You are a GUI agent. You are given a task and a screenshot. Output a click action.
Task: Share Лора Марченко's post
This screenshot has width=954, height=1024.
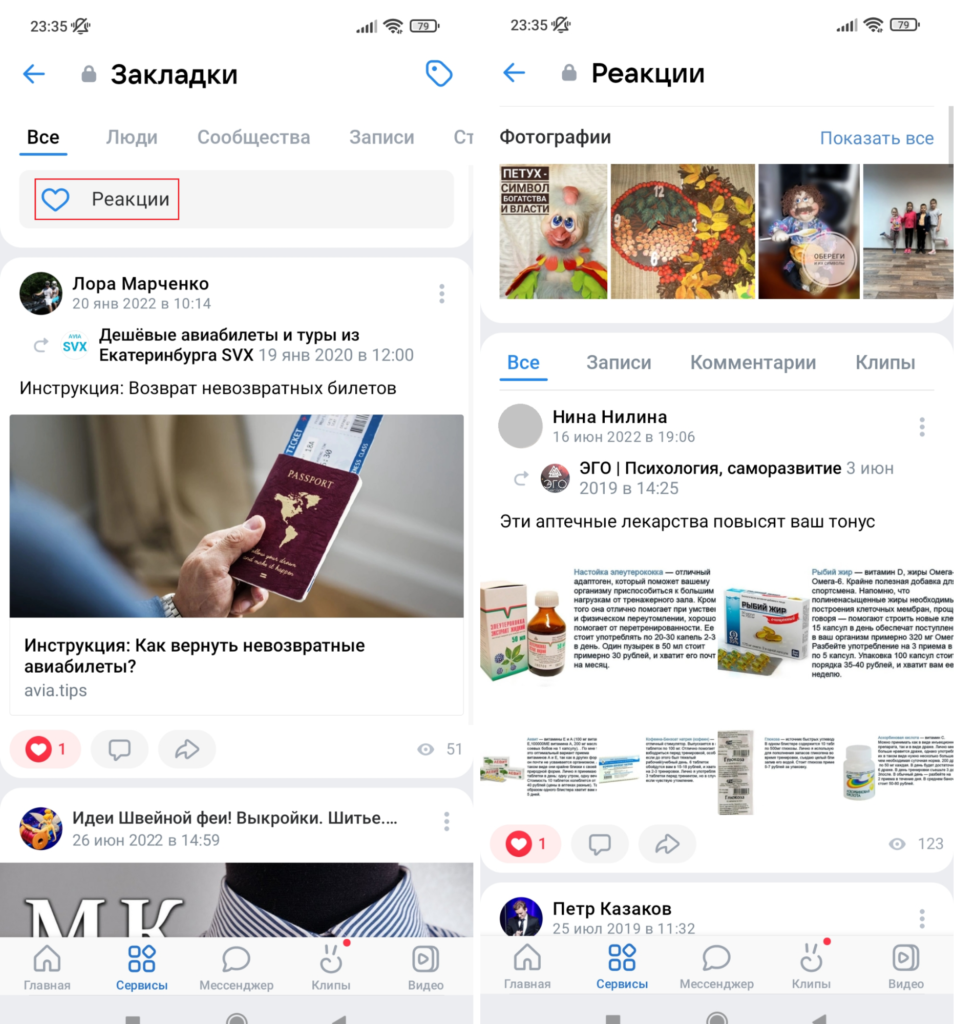coord(187,749)
